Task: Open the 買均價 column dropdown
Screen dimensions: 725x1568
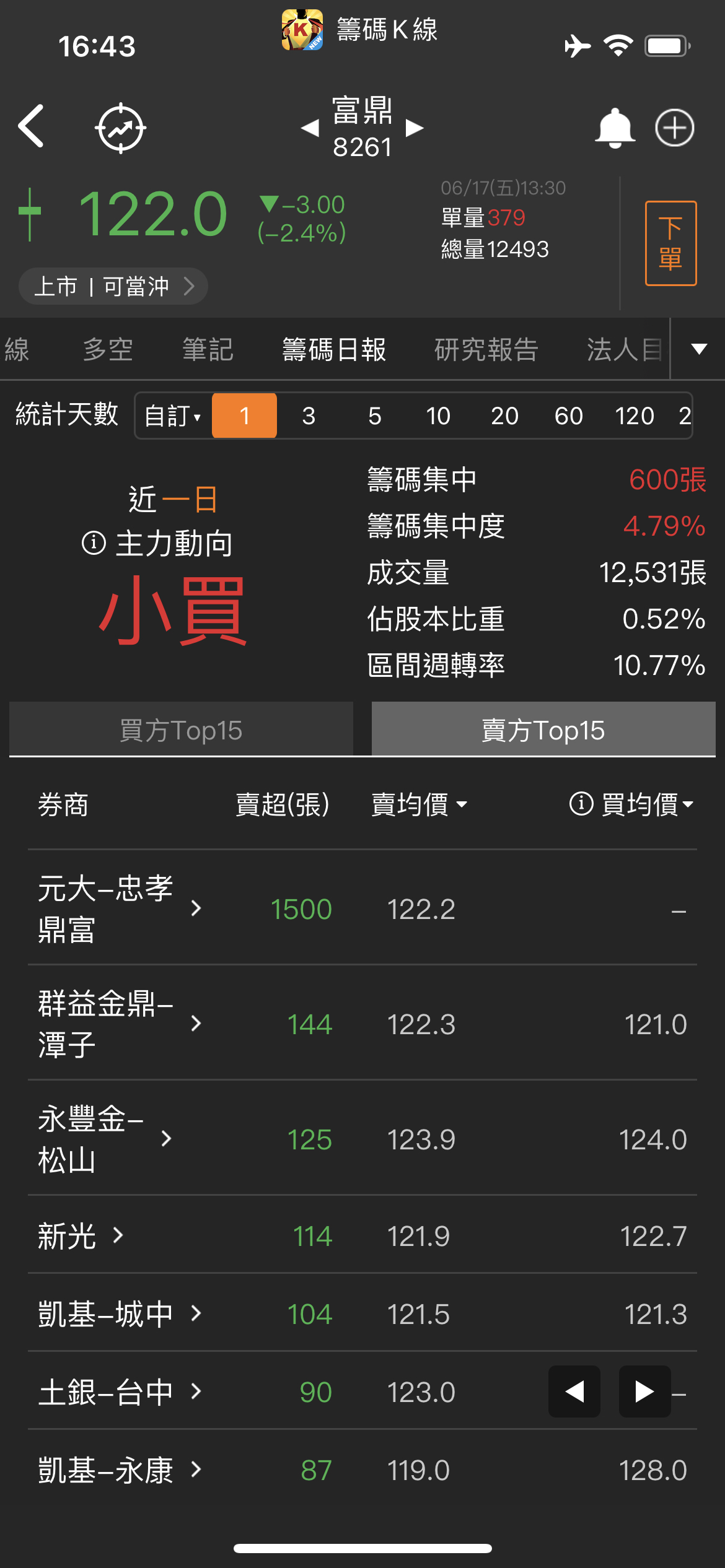Action: click(x=631, y=804)
